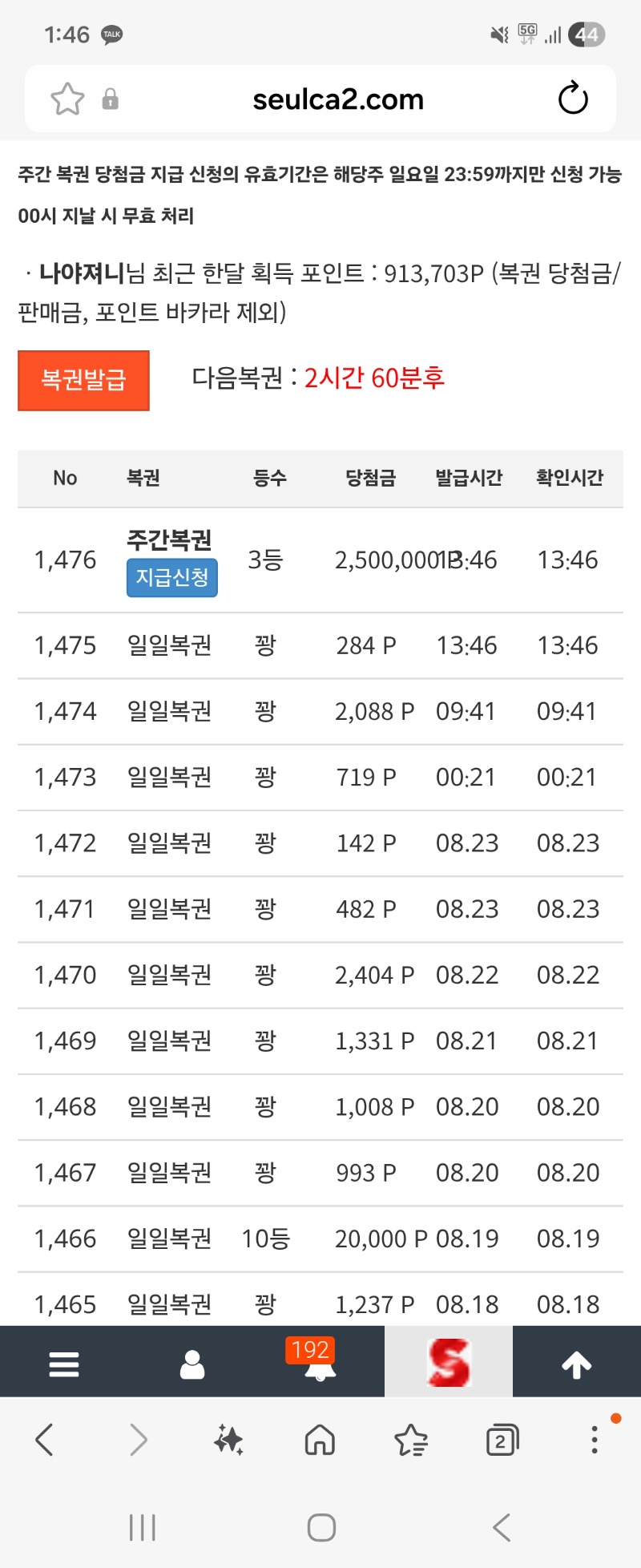641x1568 pixels.
Task: Jump to top with the up arrow
Action: 577,1364
